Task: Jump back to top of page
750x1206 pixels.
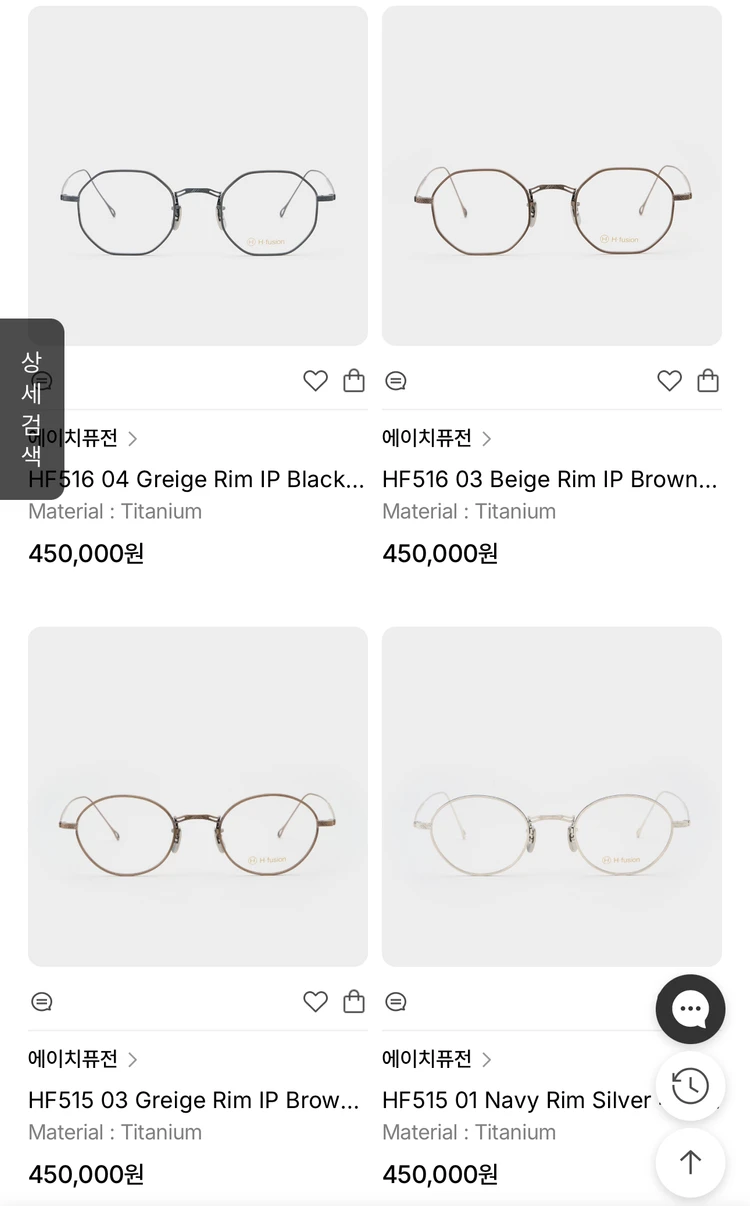Action: 690,1162
